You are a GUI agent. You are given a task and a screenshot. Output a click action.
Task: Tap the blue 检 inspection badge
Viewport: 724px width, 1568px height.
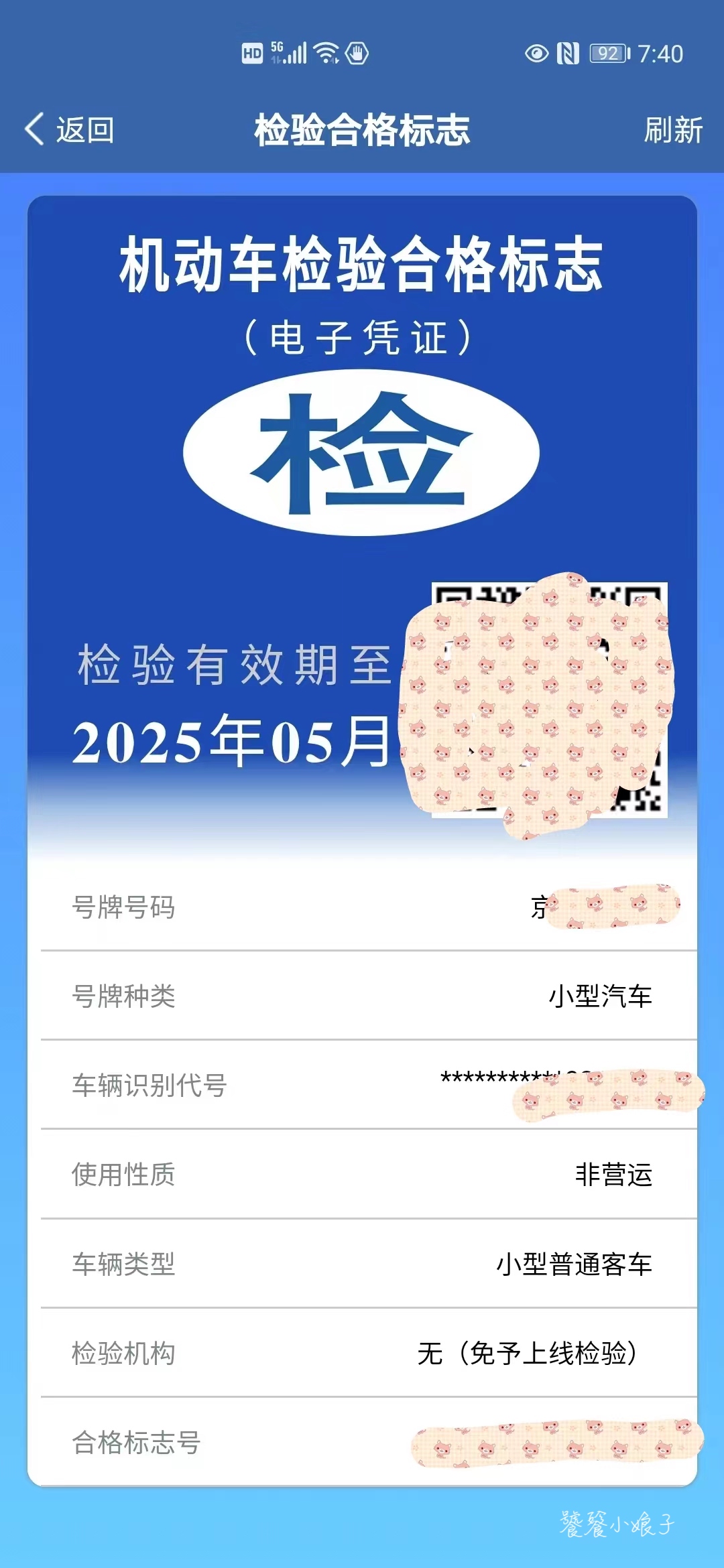tap(359, 456)
